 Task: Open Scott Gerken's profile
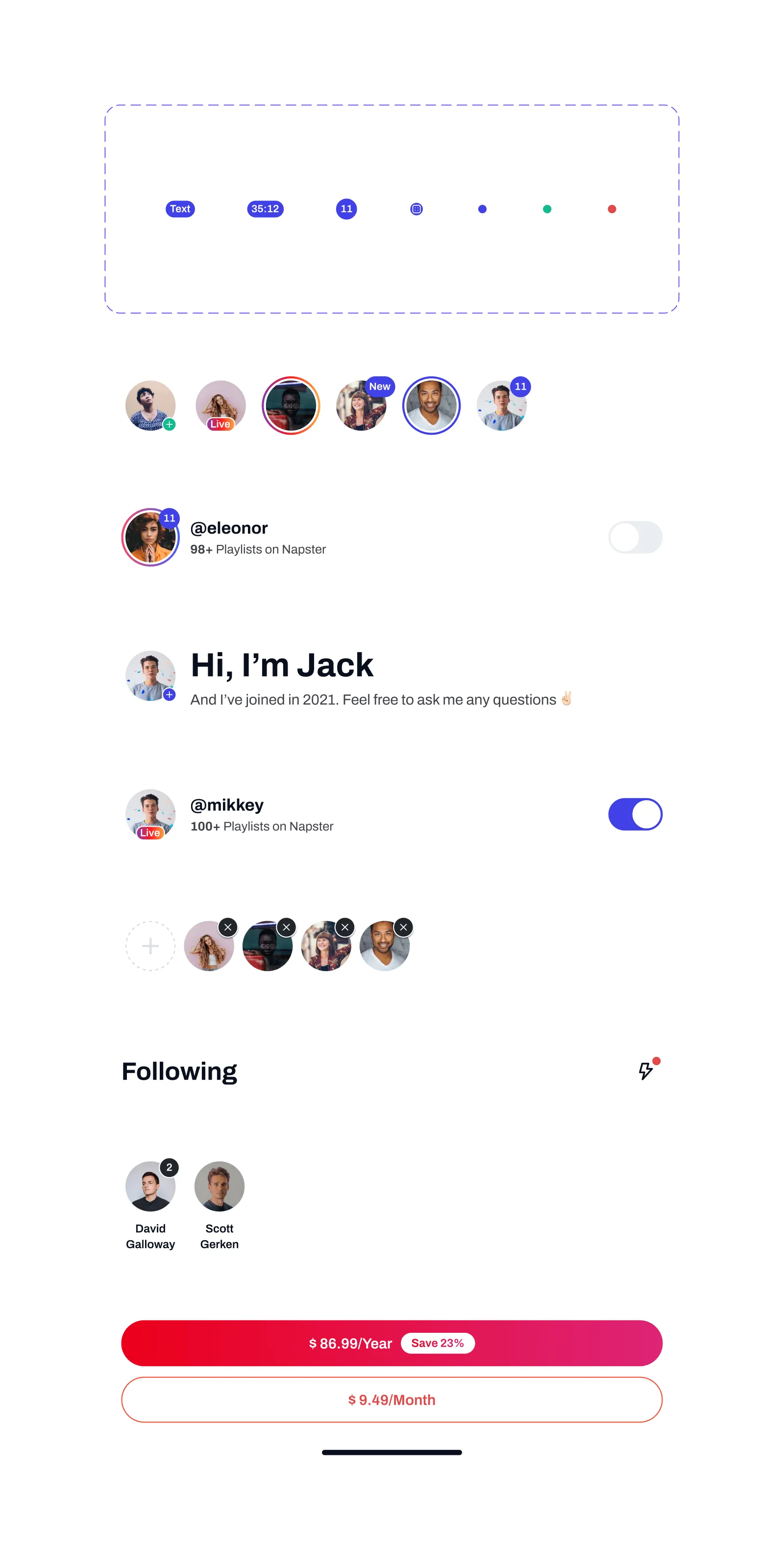[219, 1186]
